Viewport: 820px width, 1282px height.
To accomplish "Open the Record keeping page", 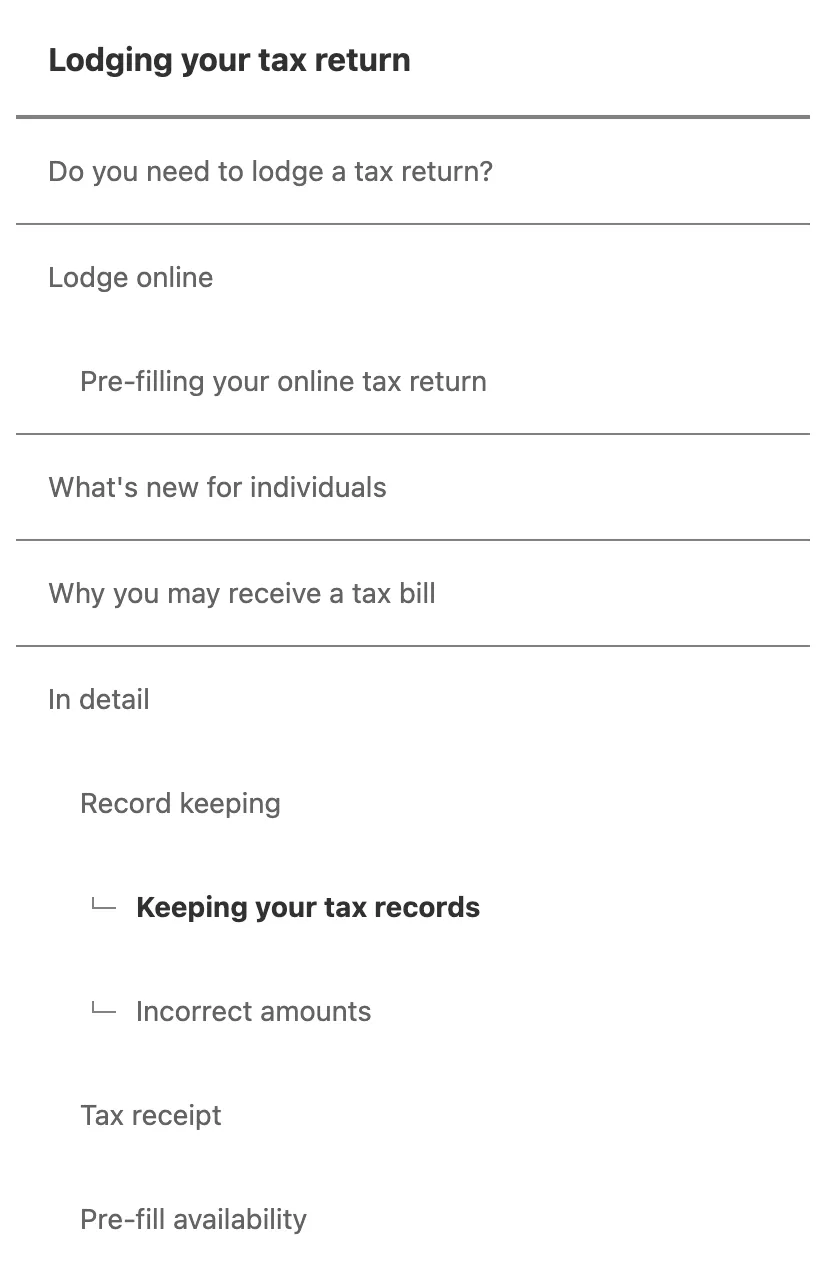I will coord(180,804).
